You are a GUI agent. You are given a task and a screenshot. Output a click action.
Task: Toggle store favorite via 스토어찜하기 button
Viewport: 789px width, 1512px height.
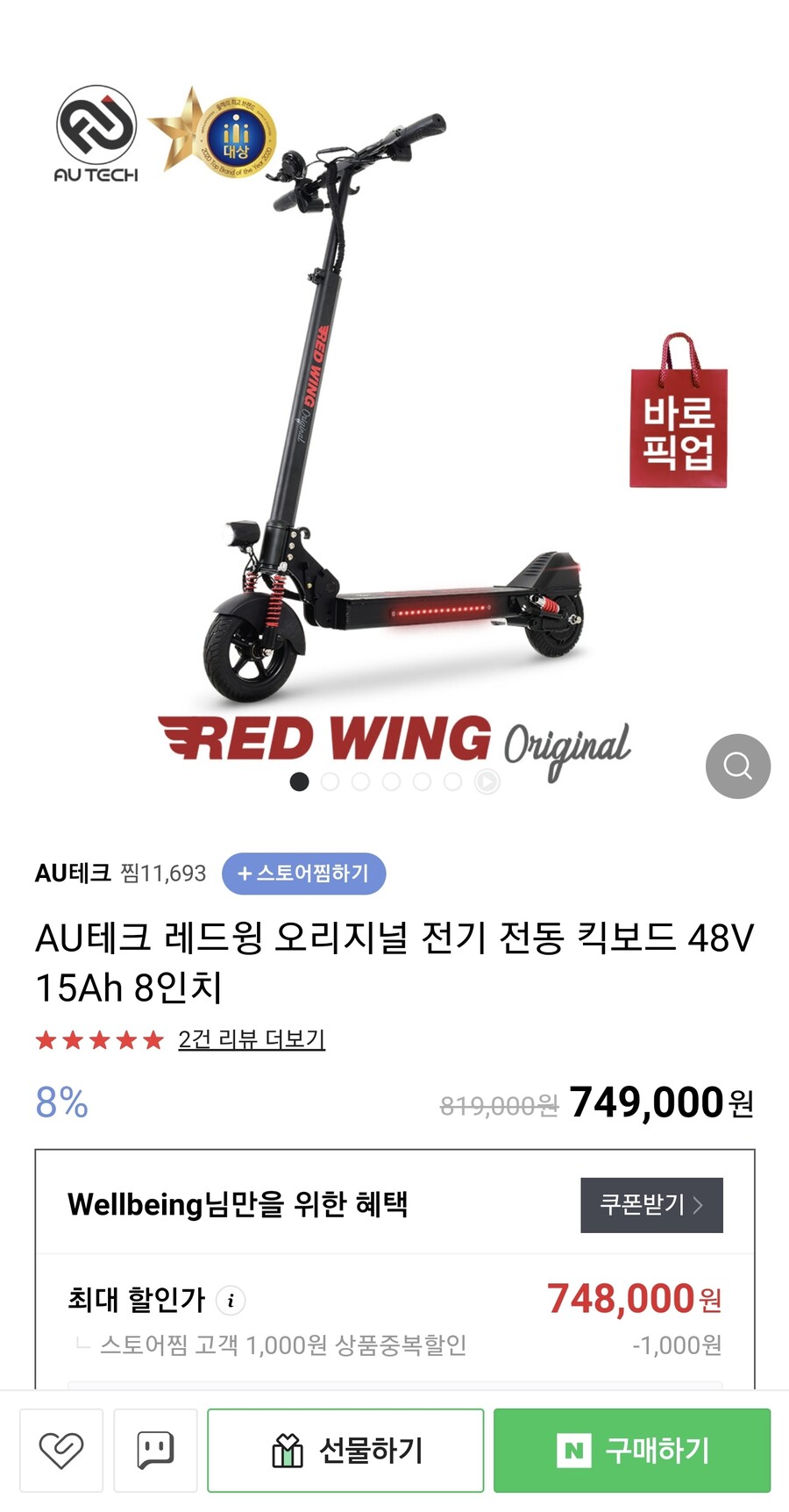tap(303, 874)
